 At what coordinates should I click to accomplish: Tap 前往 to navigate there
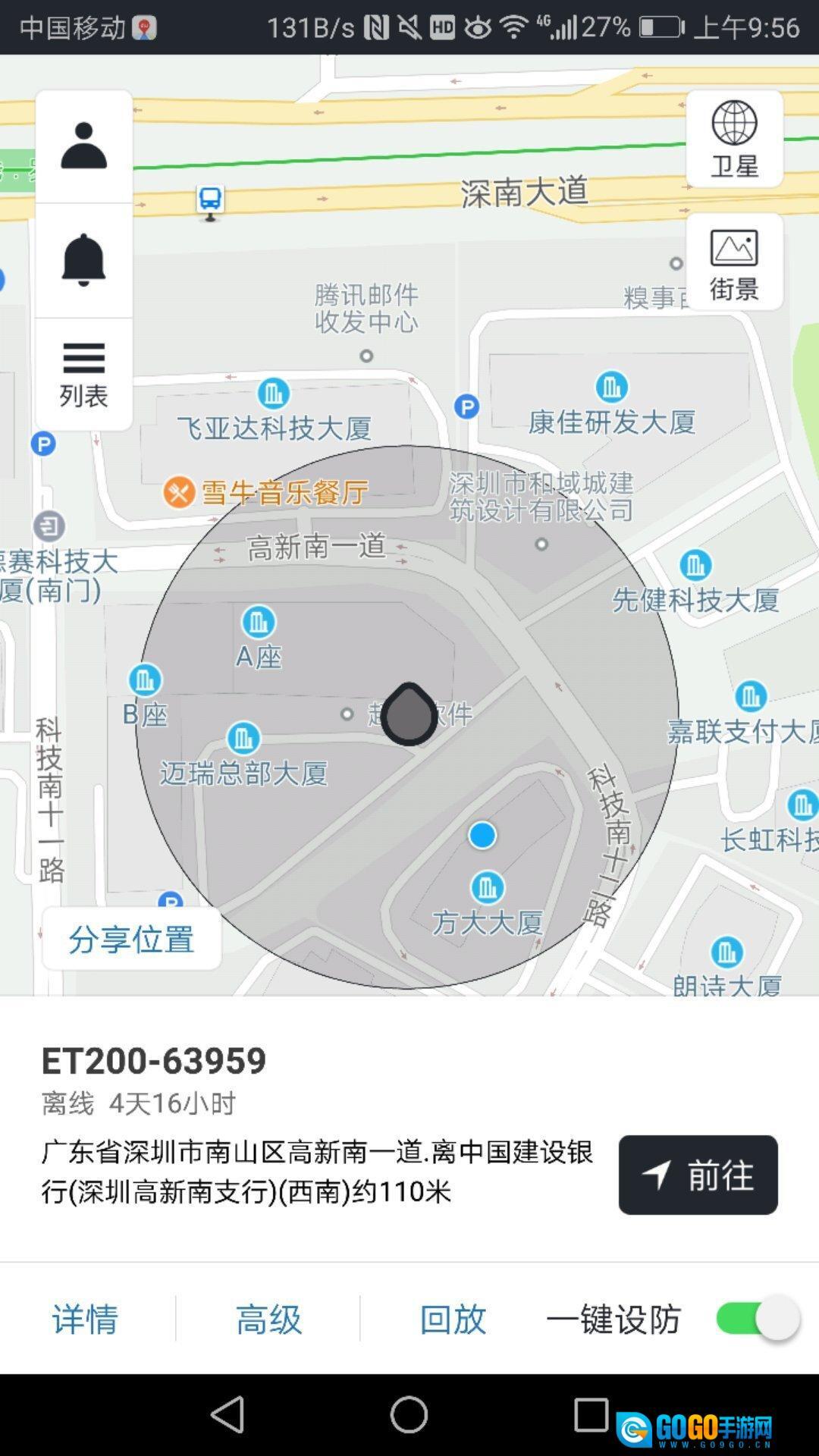698,1175
